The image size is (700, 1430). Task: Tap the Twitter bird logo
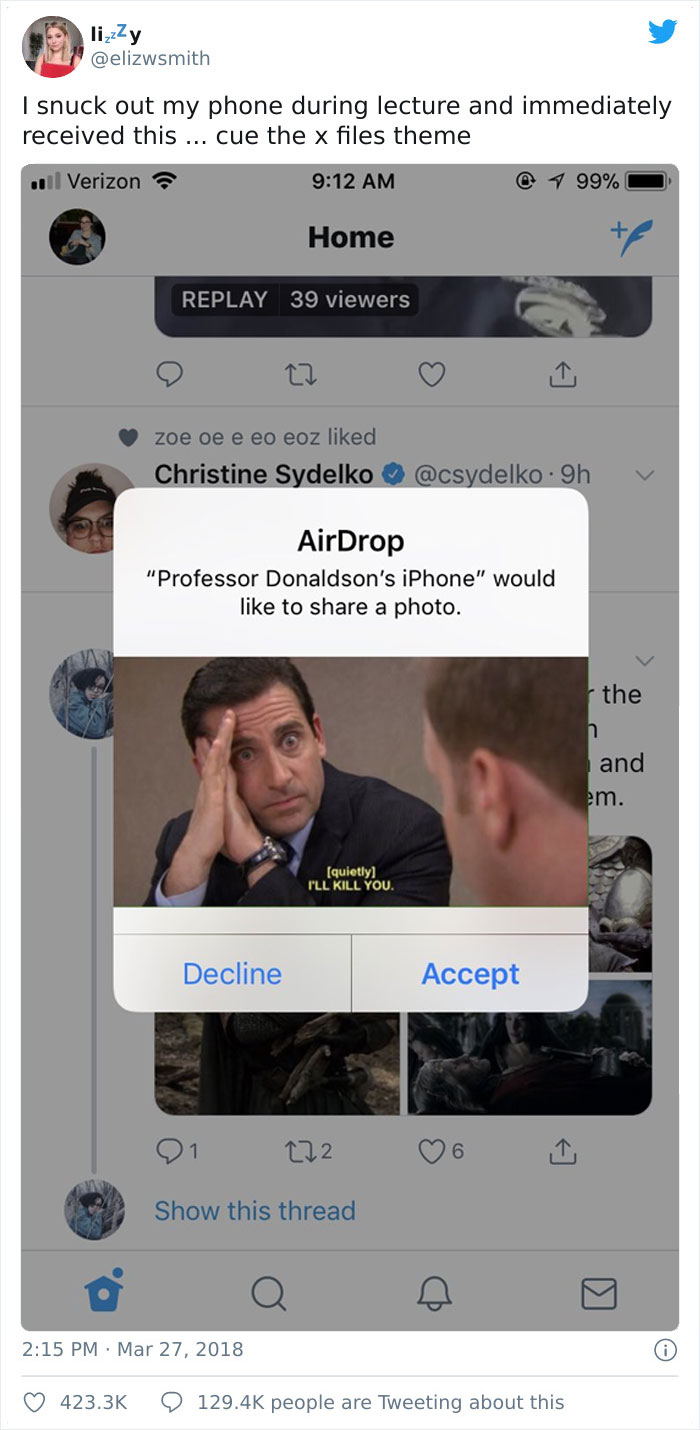point(662,32)
